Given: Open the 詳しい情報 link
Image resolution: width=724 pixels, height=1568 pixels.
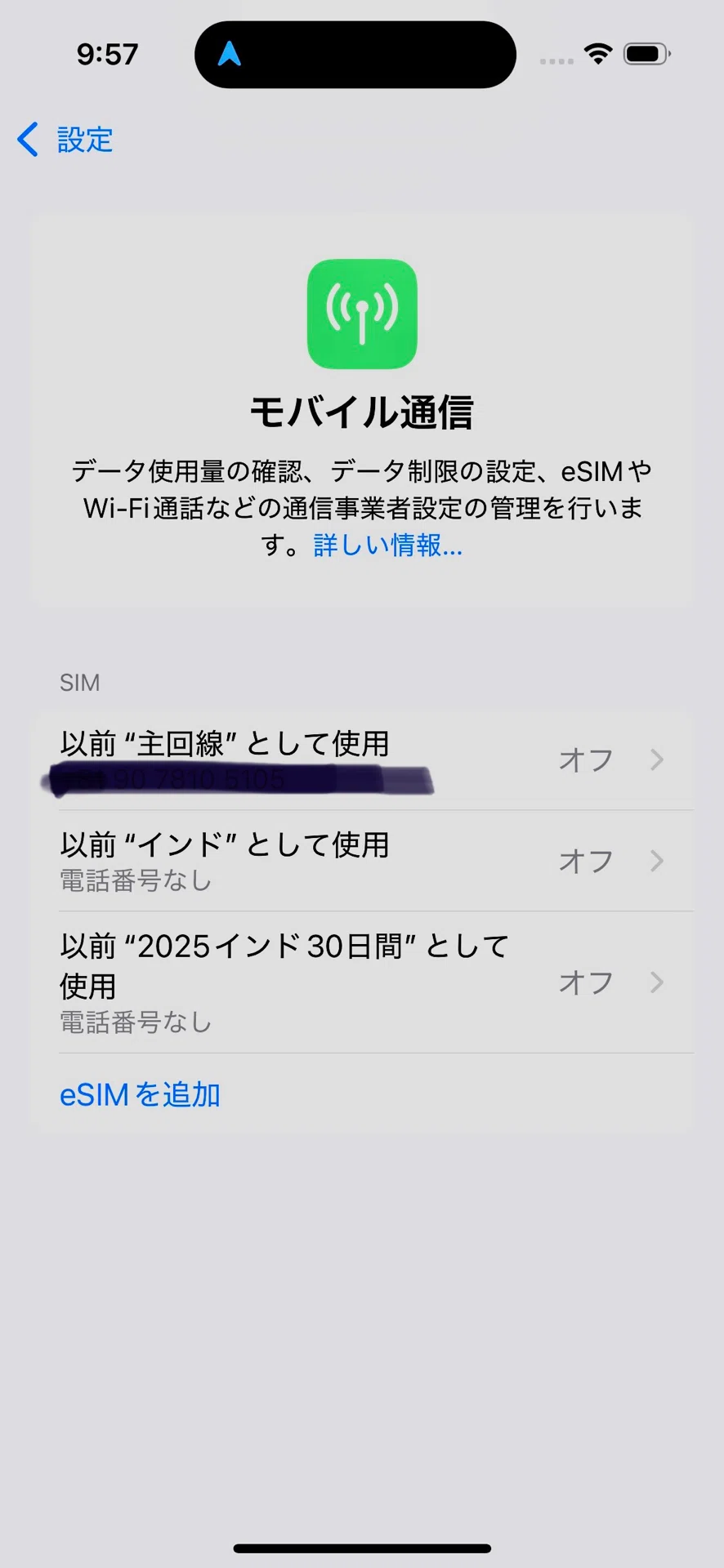Looking at the screenshot, I should point(388,545).
